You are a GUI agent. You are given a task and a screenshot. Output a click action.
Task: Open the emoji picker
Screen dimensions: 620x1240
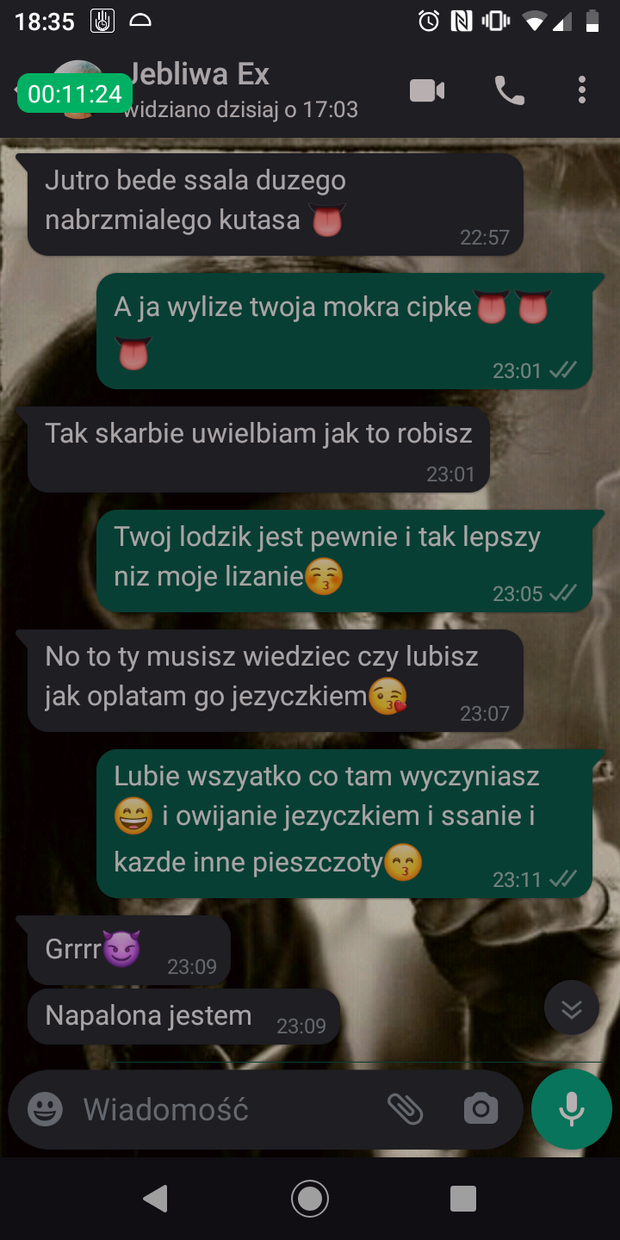point(45,1109)
